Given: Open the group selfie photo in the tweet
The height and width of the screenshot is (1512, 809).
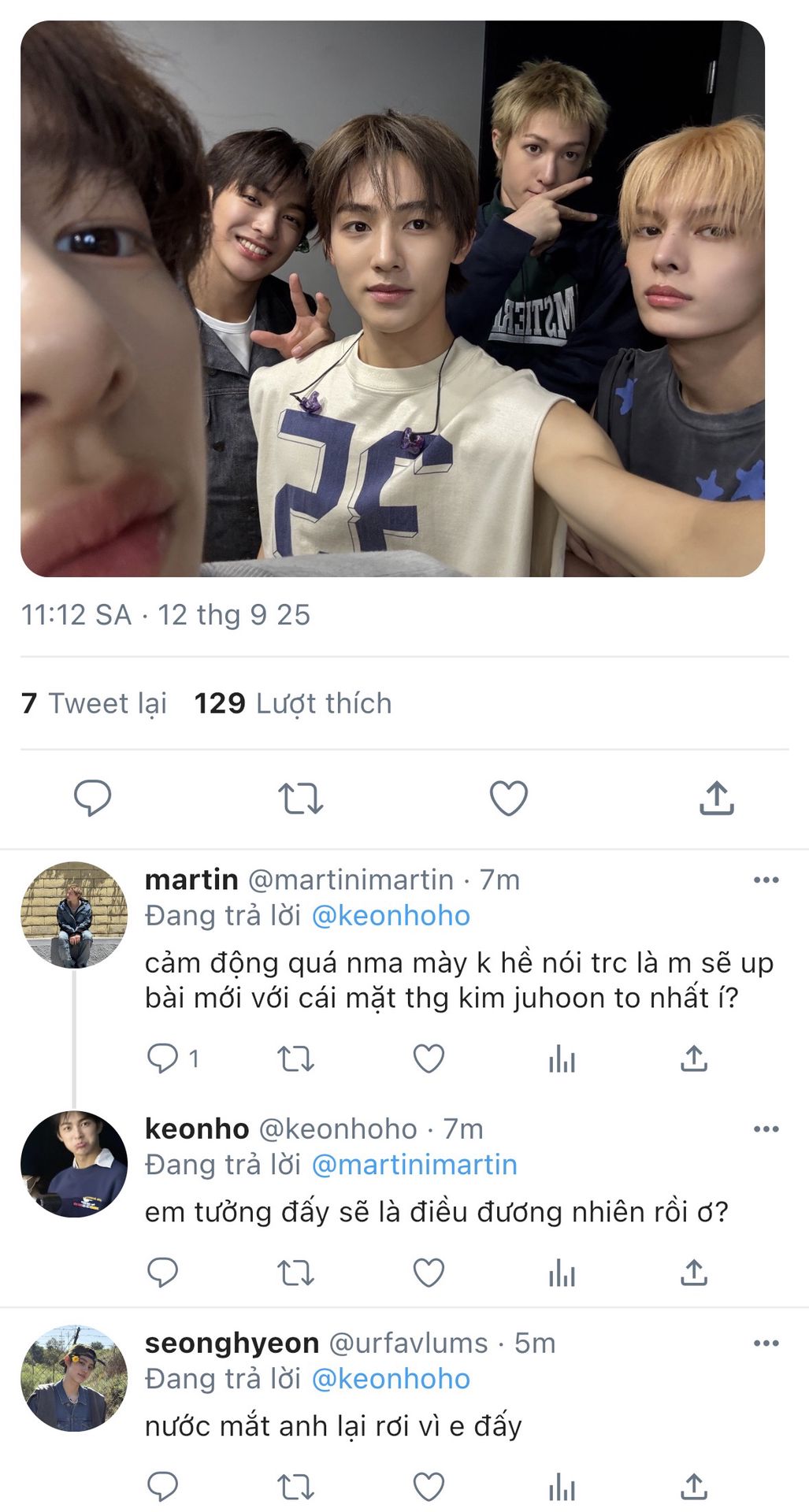Looking at the screenshot, I should 392,299.
